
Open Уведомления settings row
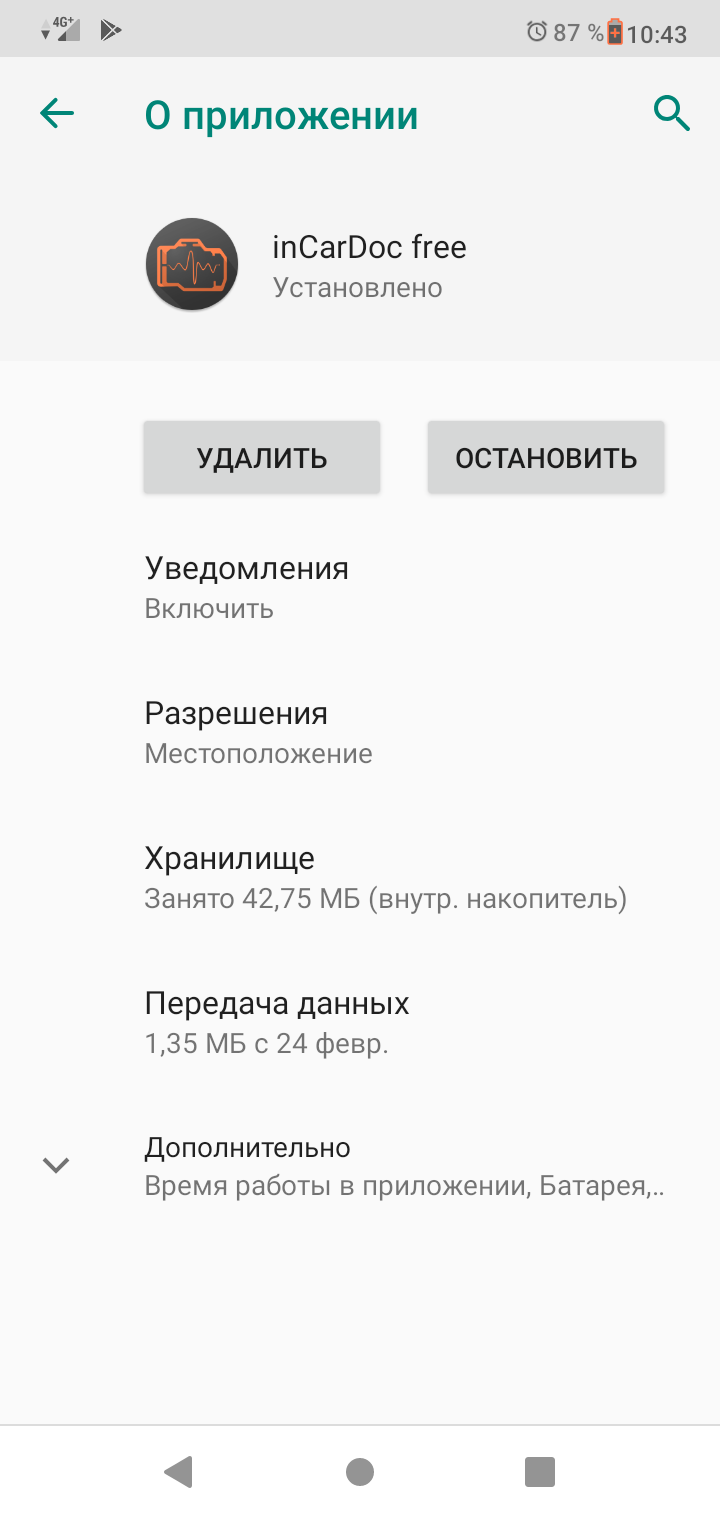click(x=360, y=587)
